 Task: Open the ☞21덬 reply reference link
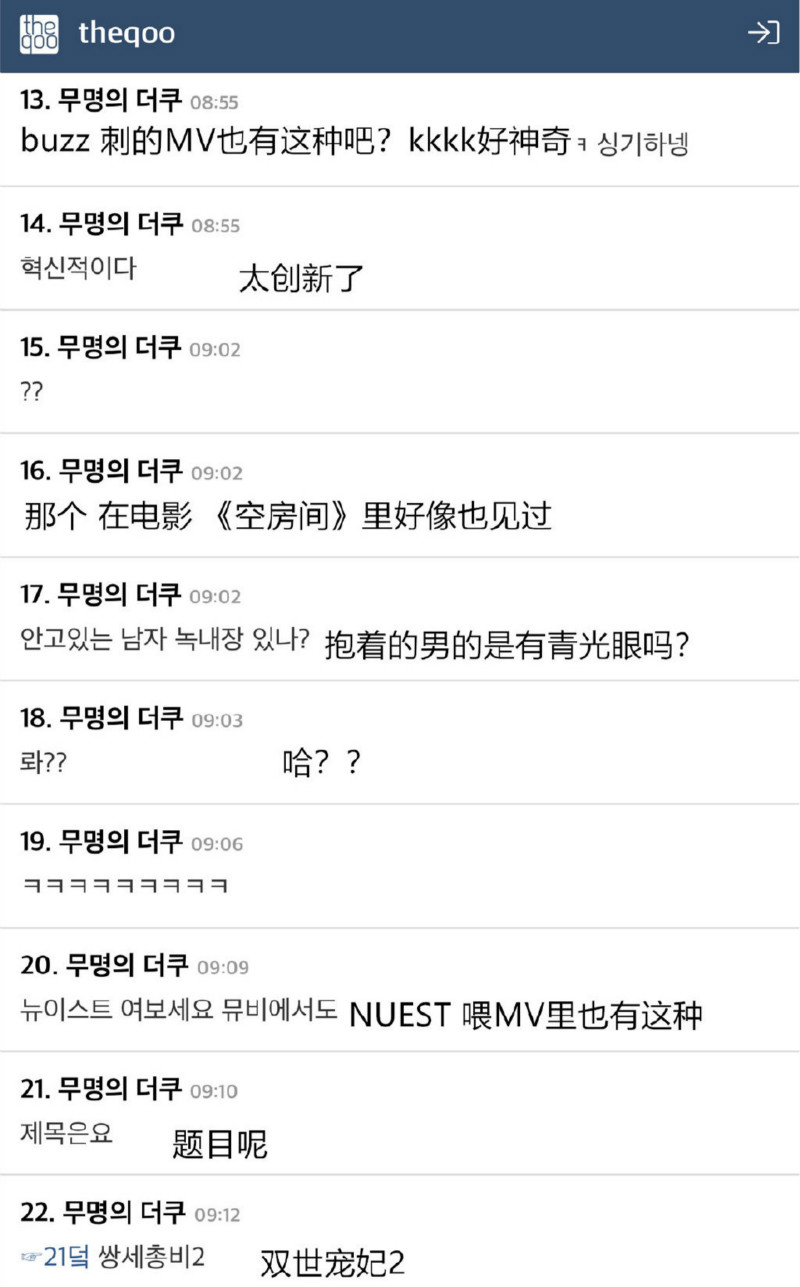(x=56, y=1257)
